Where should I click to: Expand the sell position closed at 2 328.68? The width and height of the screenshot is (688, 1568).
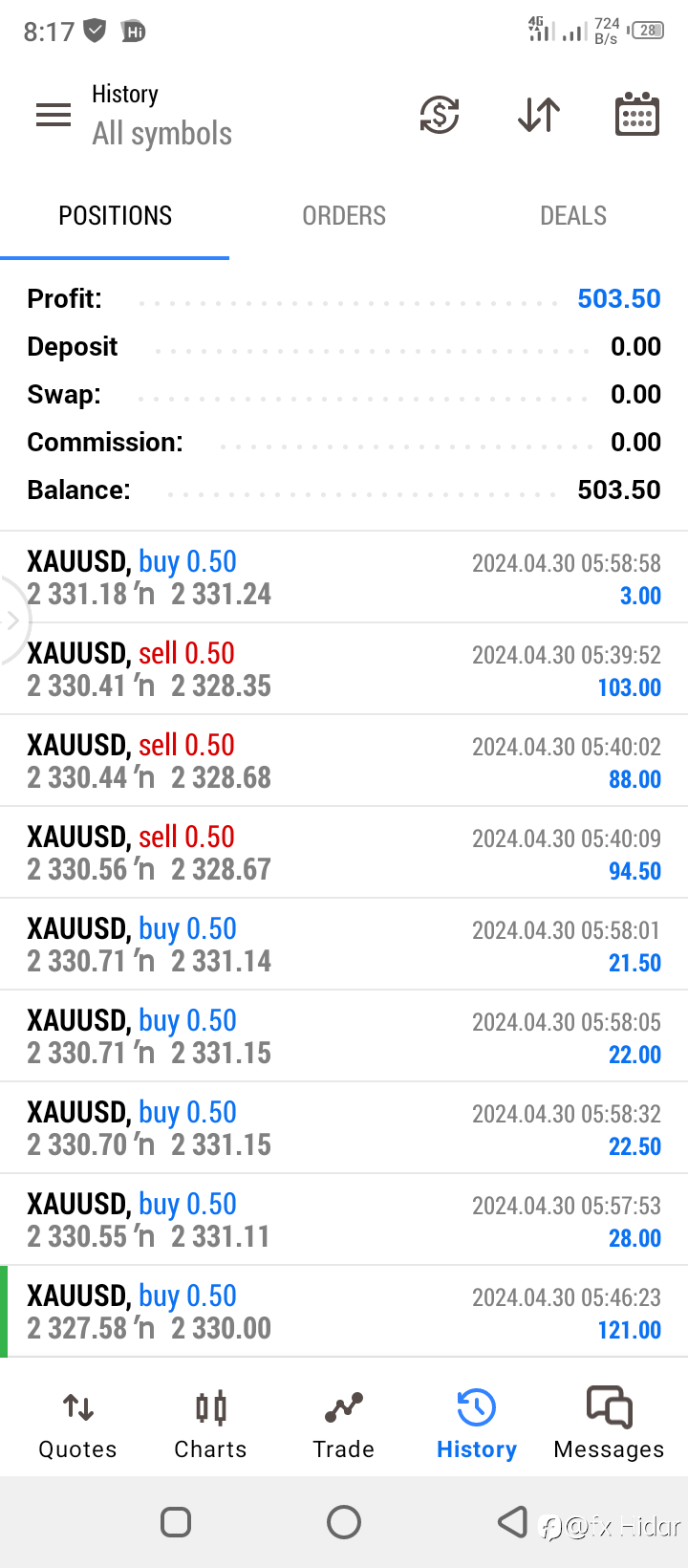[x=344, y=761]
